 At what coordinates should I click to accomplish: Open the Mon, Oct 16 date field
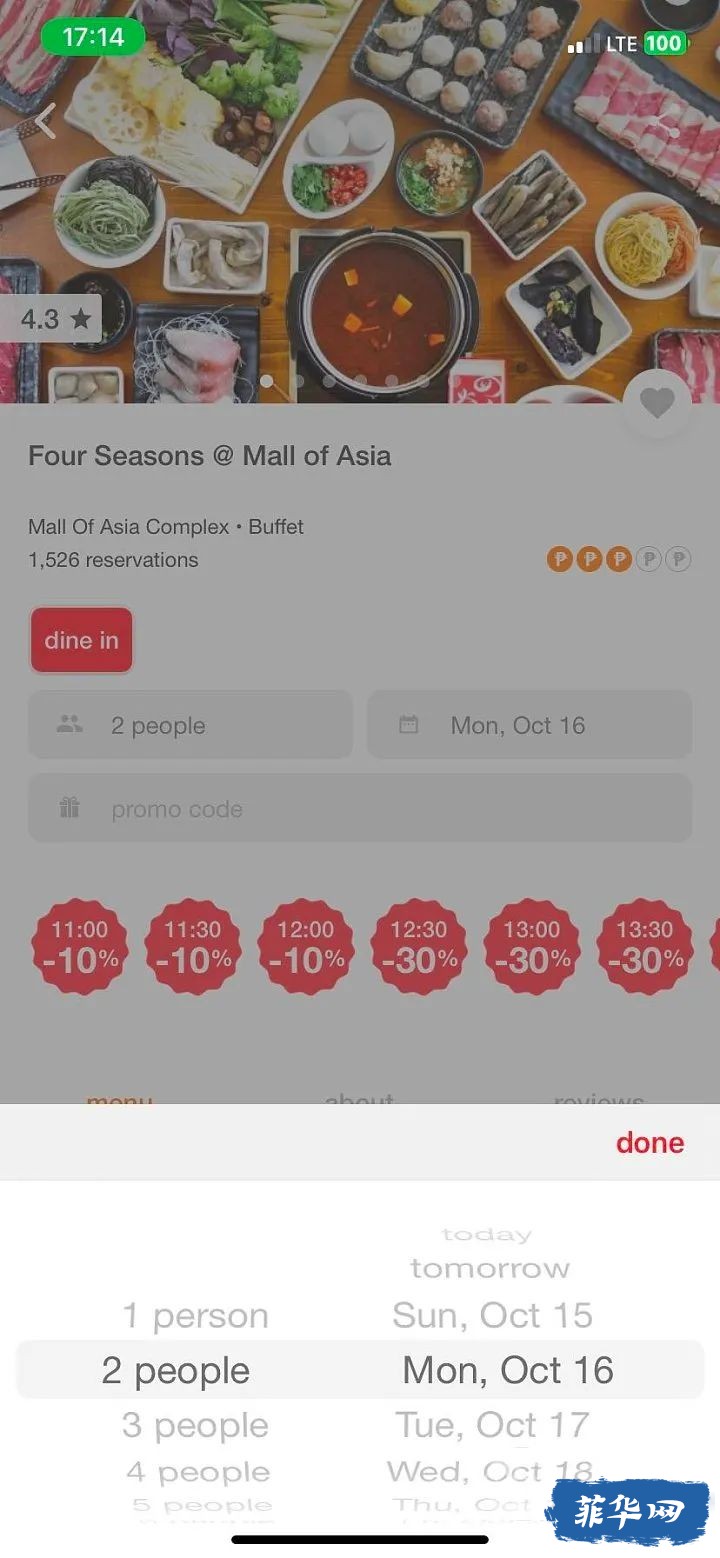pos(529,725)
